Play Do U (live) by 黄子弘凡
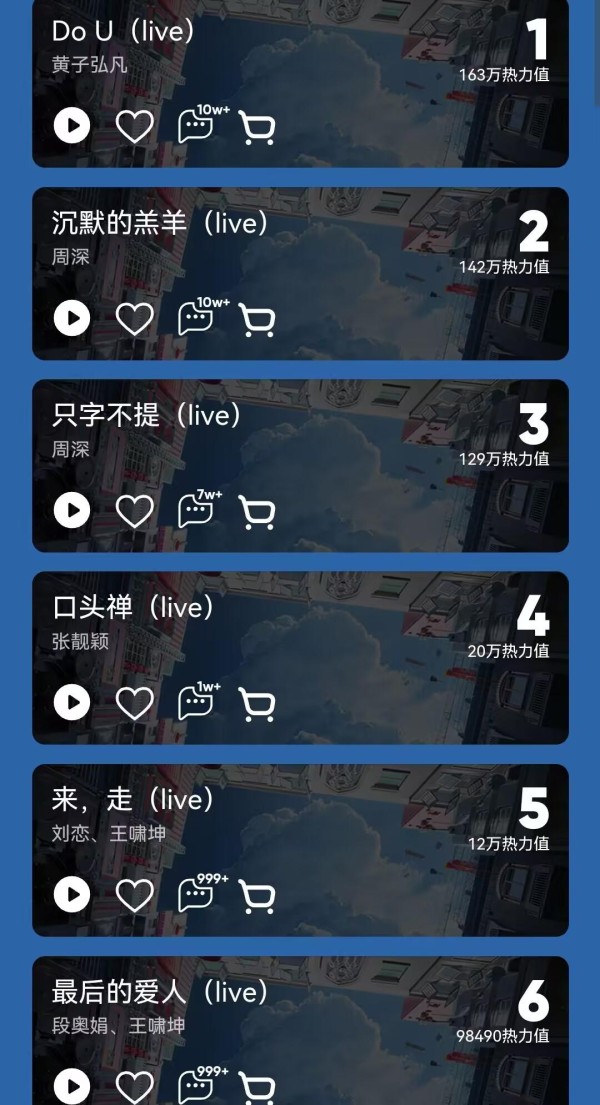This screenshot has height=1105, width=600. coord(72,126)
